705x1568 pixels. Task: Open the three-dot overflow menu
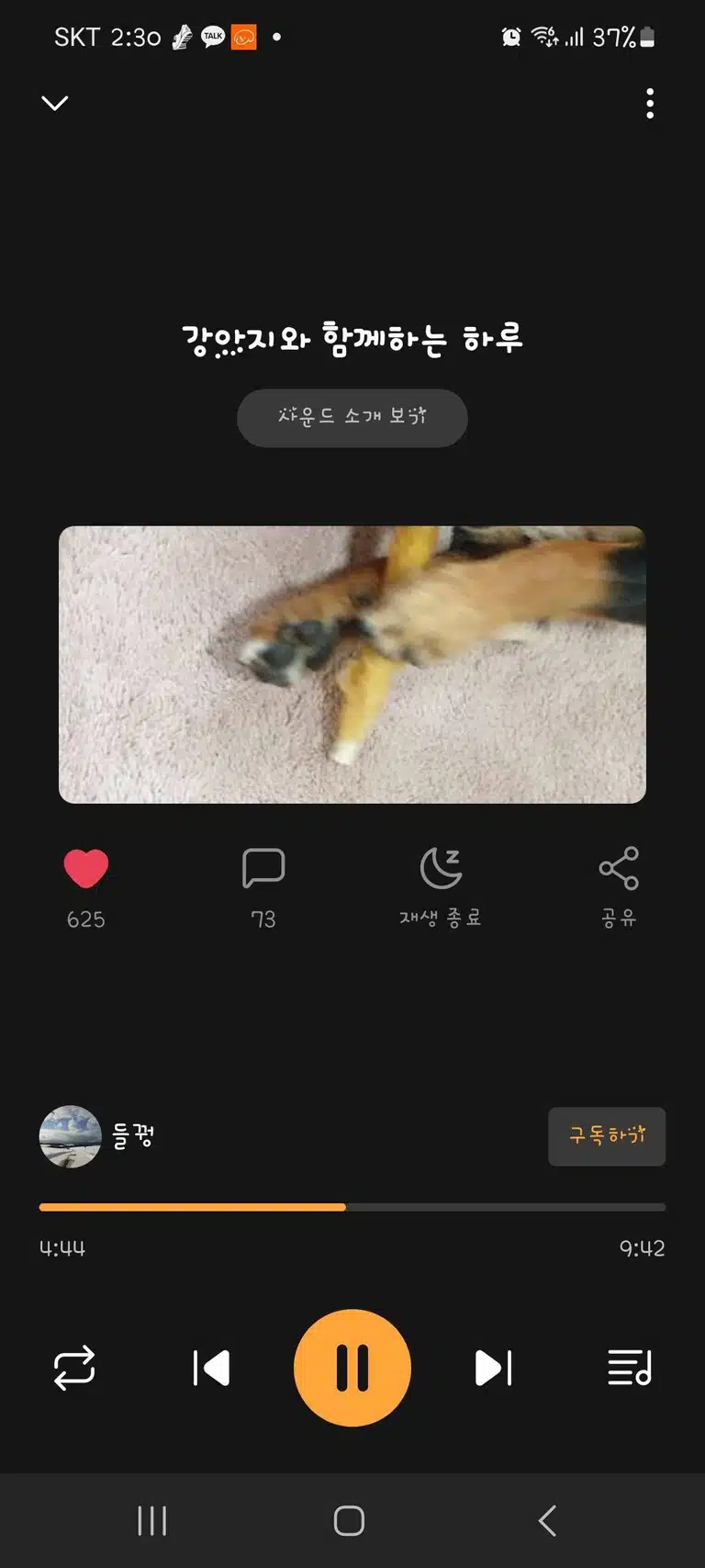(650, 104)
